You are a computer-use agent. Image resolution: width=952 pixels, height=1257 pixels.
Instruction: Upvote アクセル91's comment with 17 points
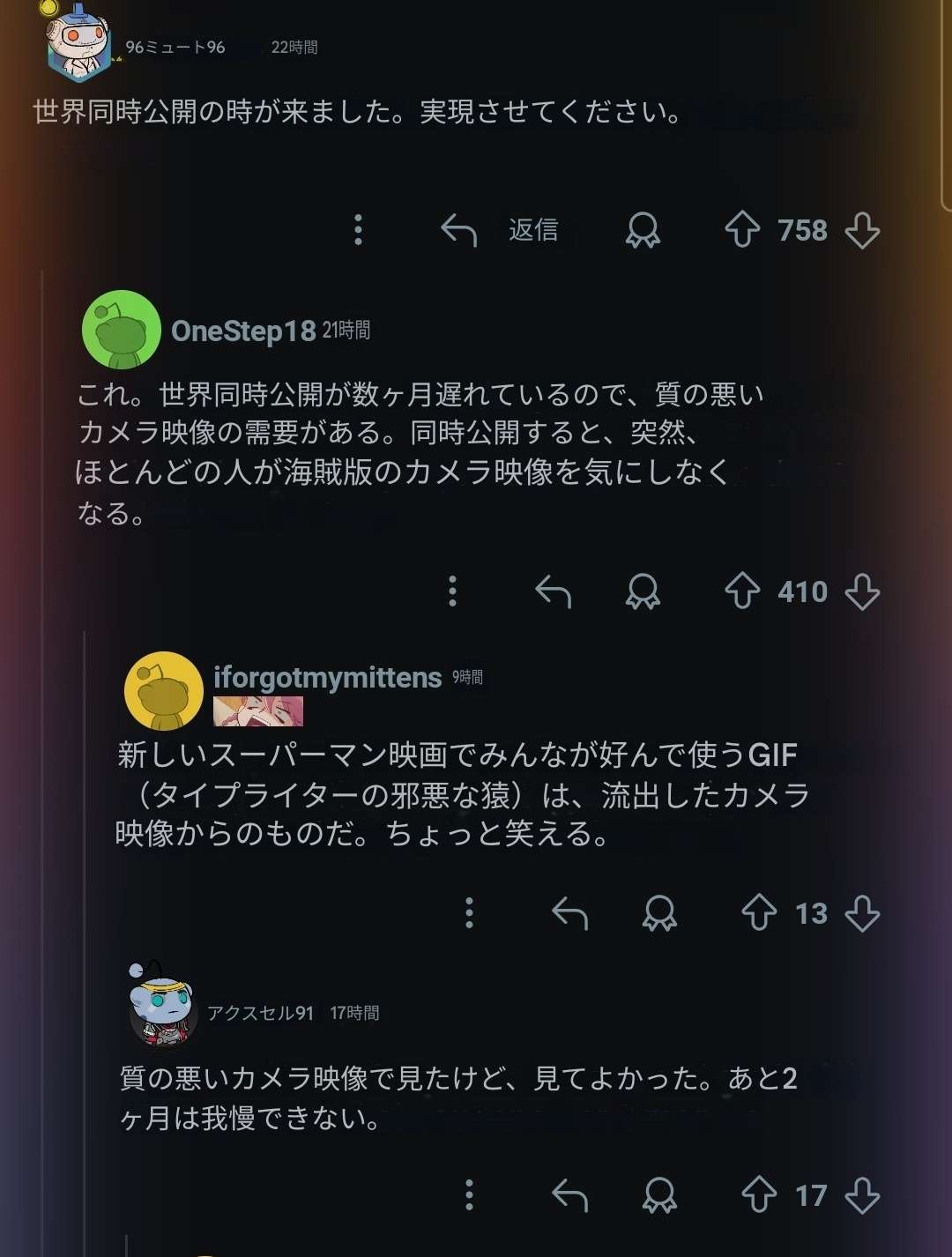coord(759,1195)
